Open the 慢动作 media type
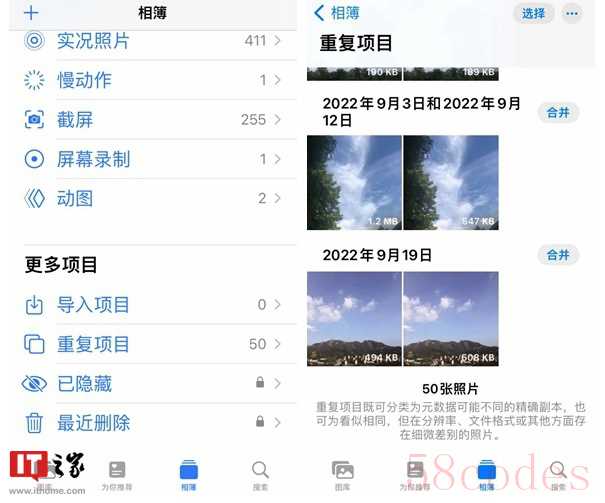605x503 pixels. point(150,80)
